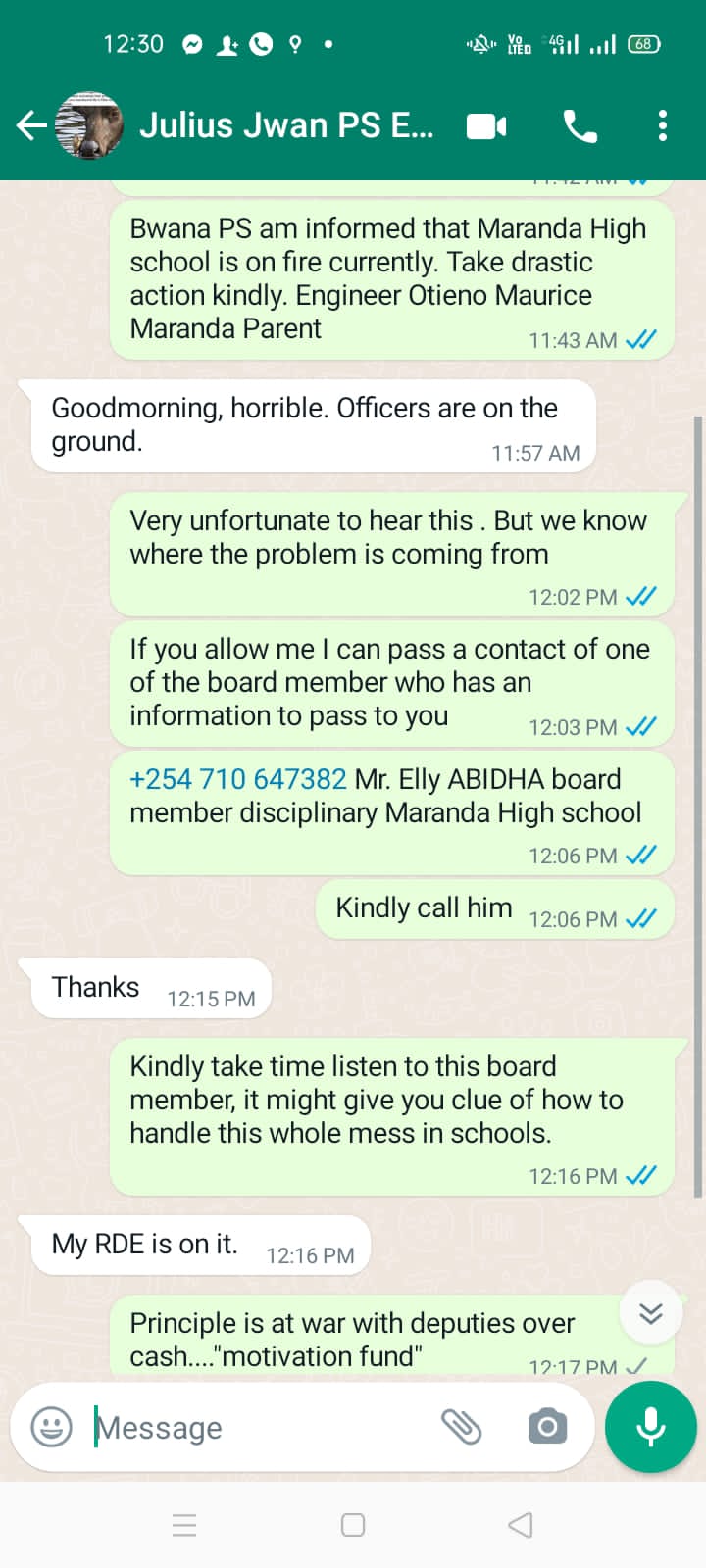Screen dimensions: 706x1568
Task: Go back to the chats list
Action: point(31,125)
